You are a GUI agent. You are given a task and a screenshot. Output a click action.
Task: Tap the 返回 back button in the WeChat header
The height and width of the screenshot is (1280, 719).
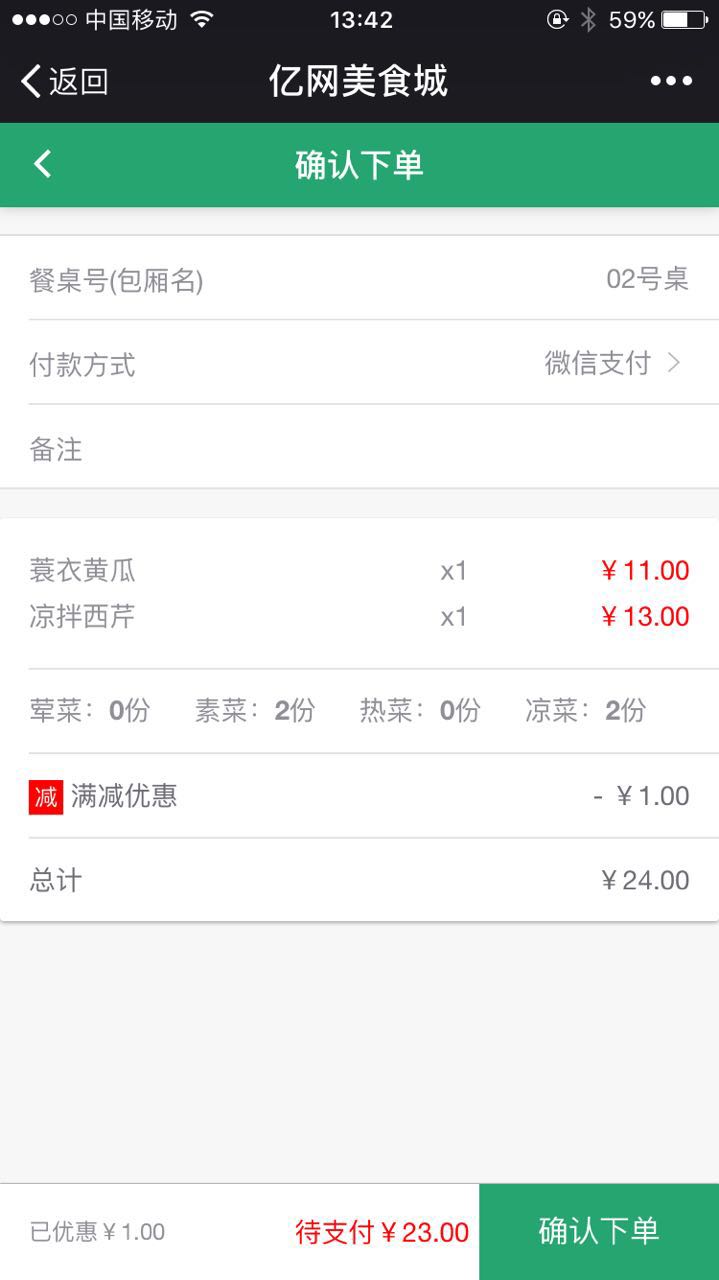point(64,81)
